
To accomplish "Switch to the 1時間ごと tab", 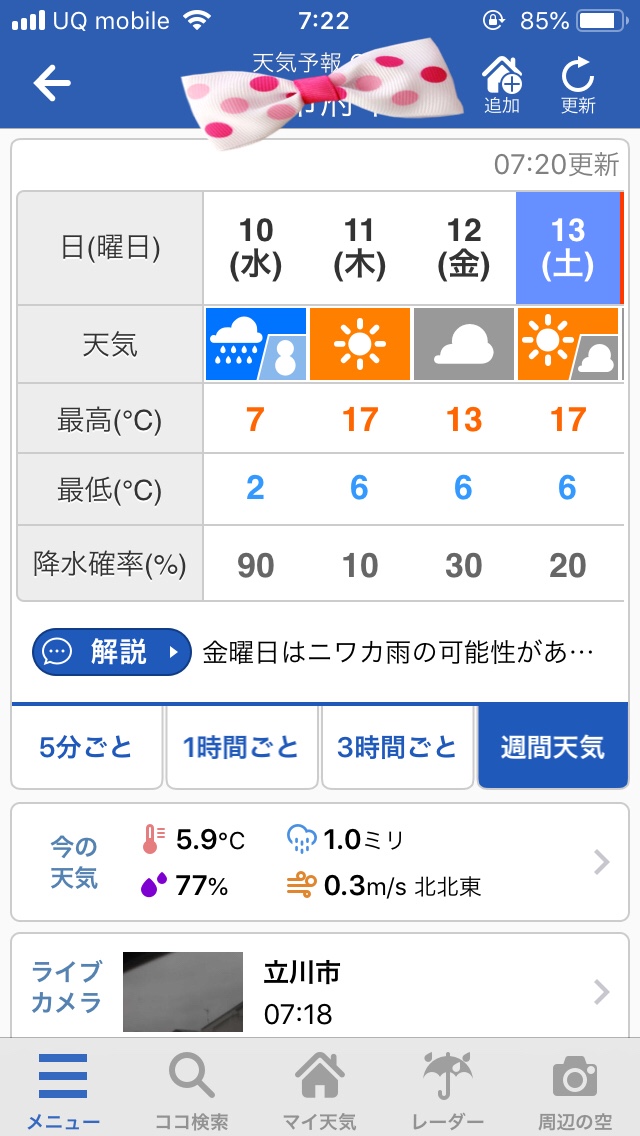I will pyautogui.click(x=241, y=747).
